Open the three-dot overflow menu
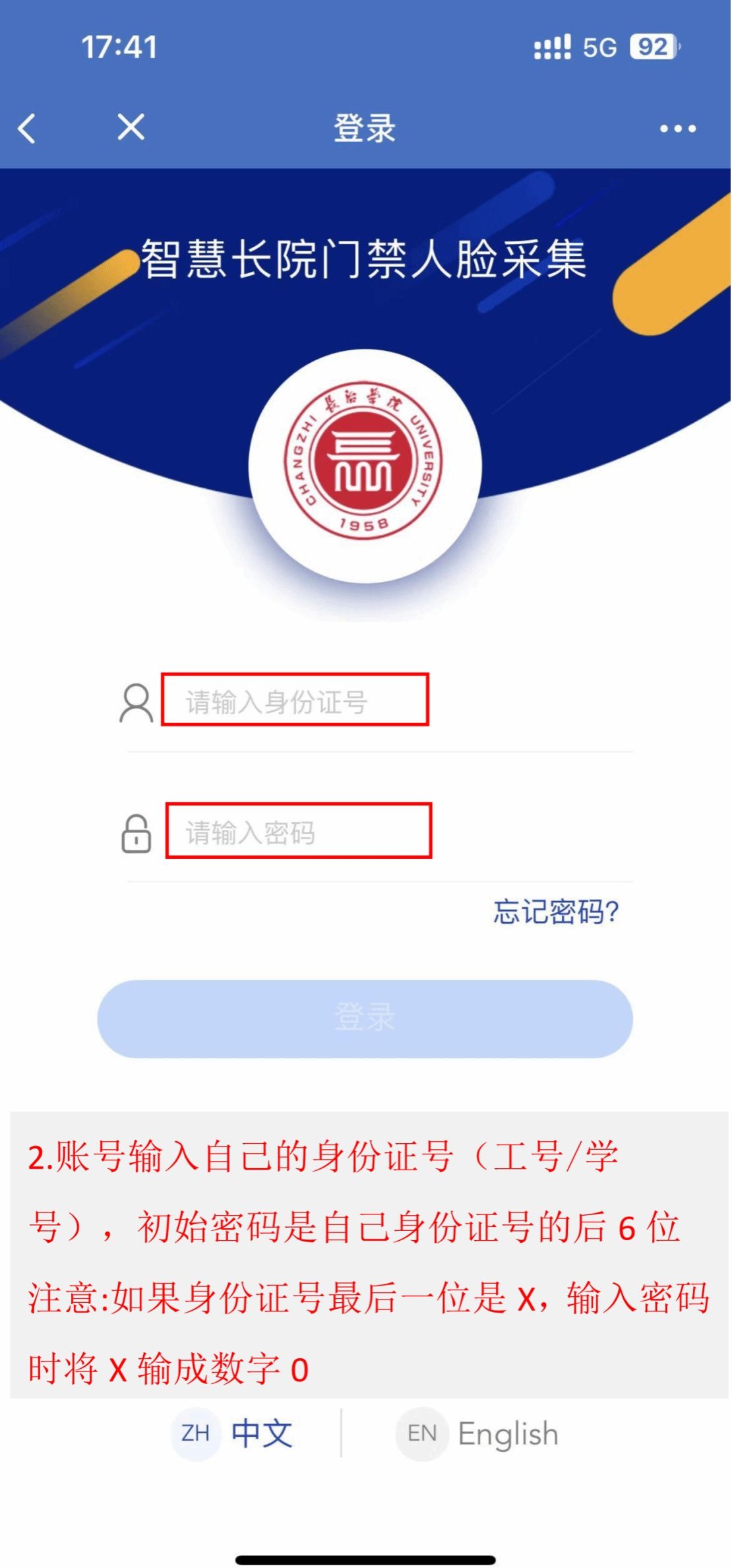This screenshot has height=1568, width=732. pos(677,129)
